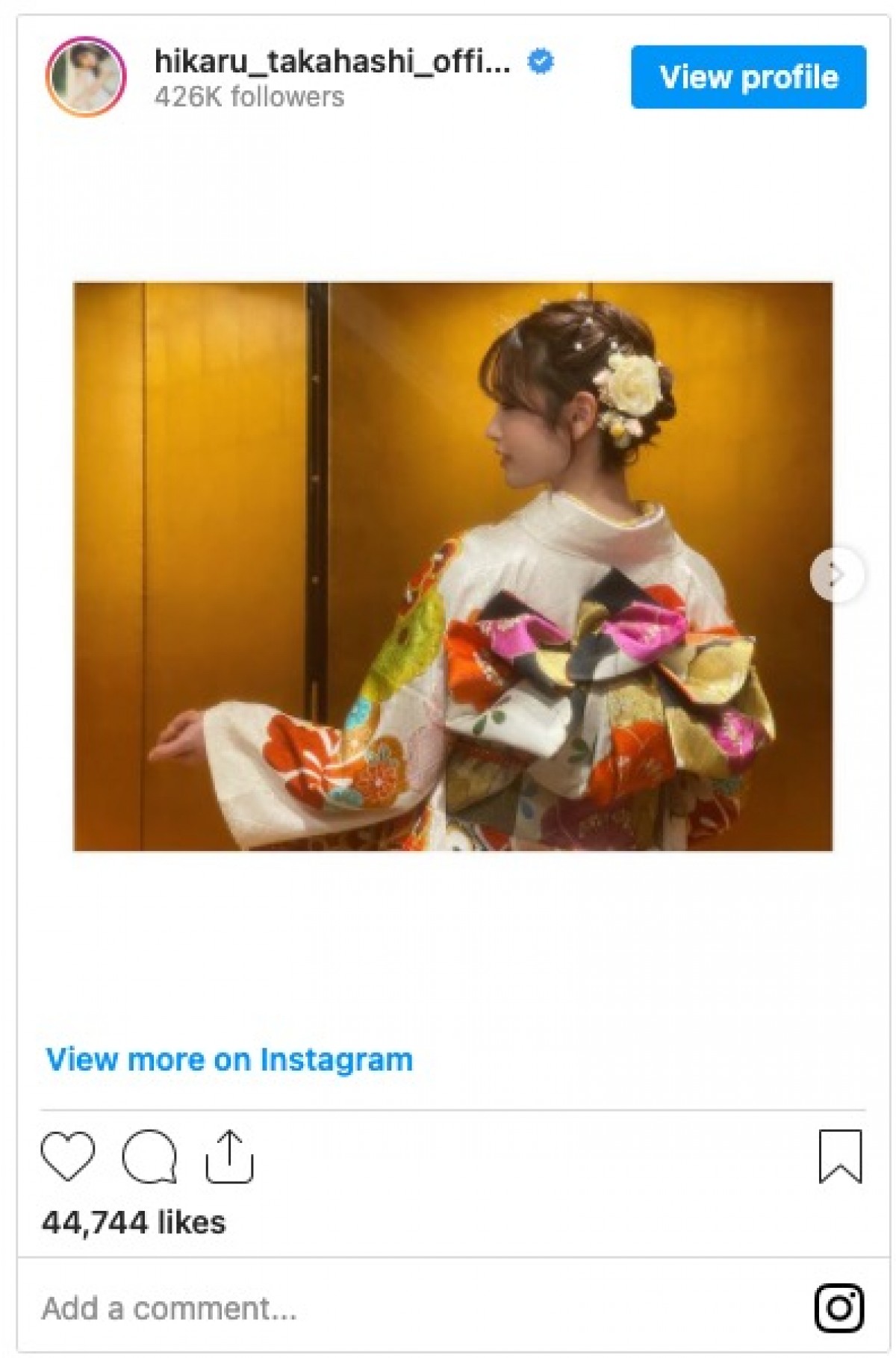Screen dimensions: 896x1358
Task: Open View more on Instagram link
Action: coord(229,1059)
